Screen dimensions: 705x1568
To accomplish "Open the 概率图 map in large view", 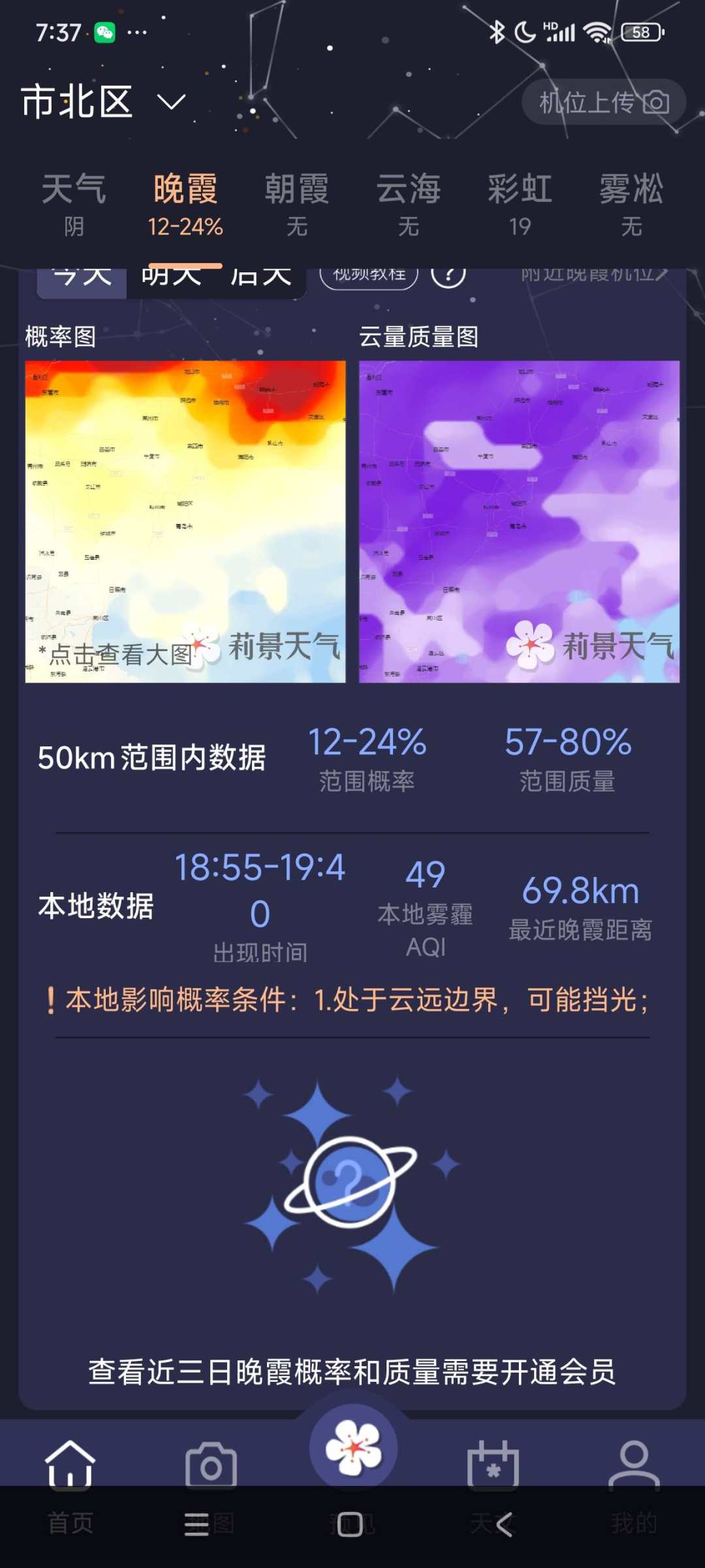I will point(185,521).
